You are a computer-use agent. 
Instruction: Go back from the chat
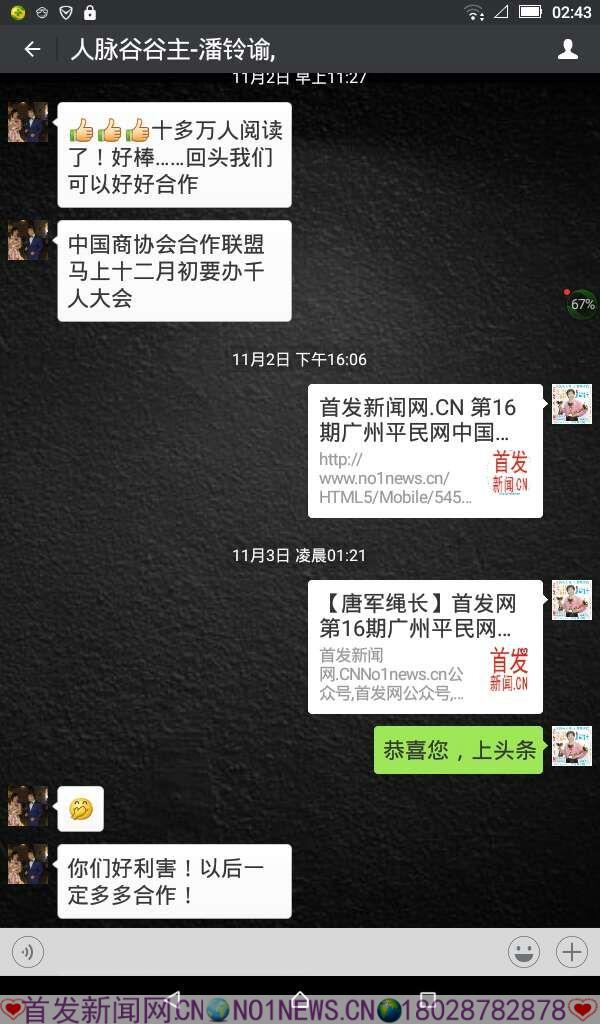pyautogui.click(x=32, y=49)
